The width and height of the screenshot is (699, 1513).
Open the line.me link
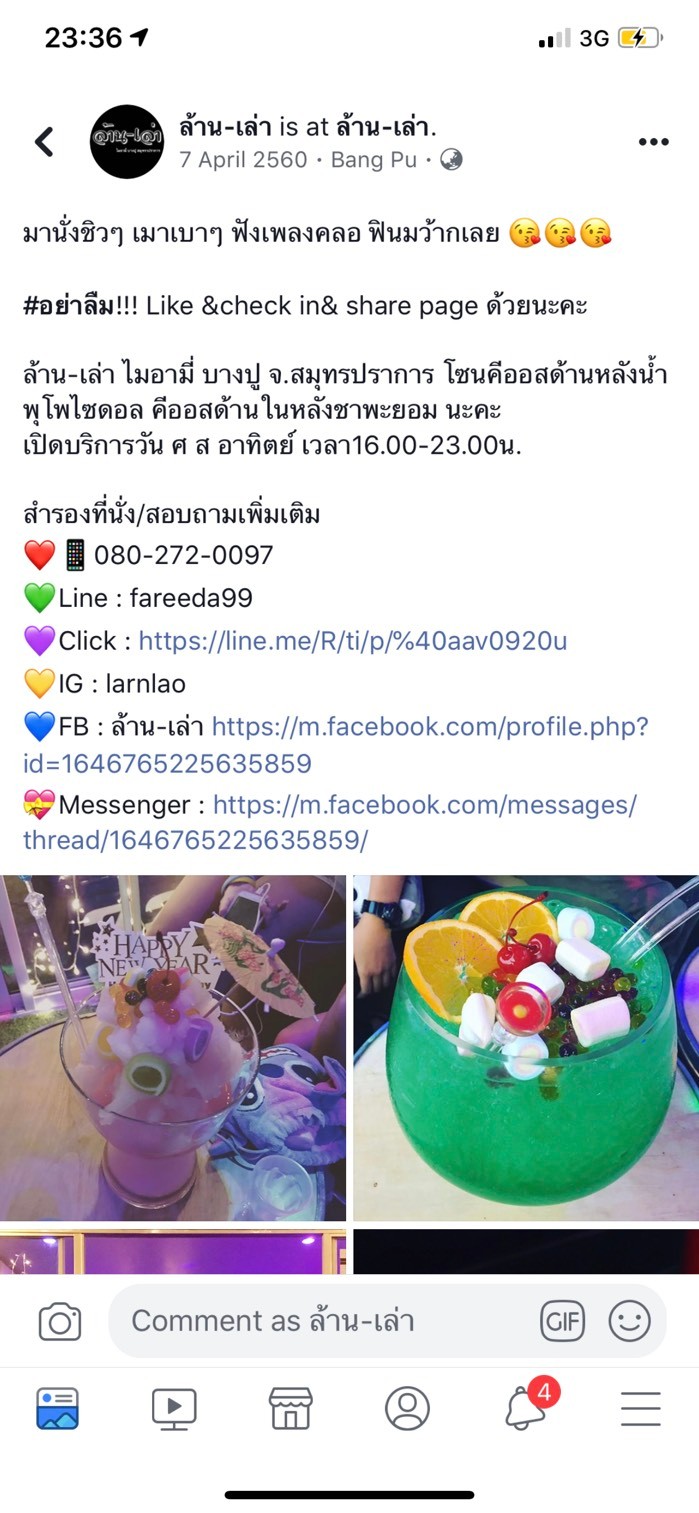pyautogui.click(x=352, y=641)
